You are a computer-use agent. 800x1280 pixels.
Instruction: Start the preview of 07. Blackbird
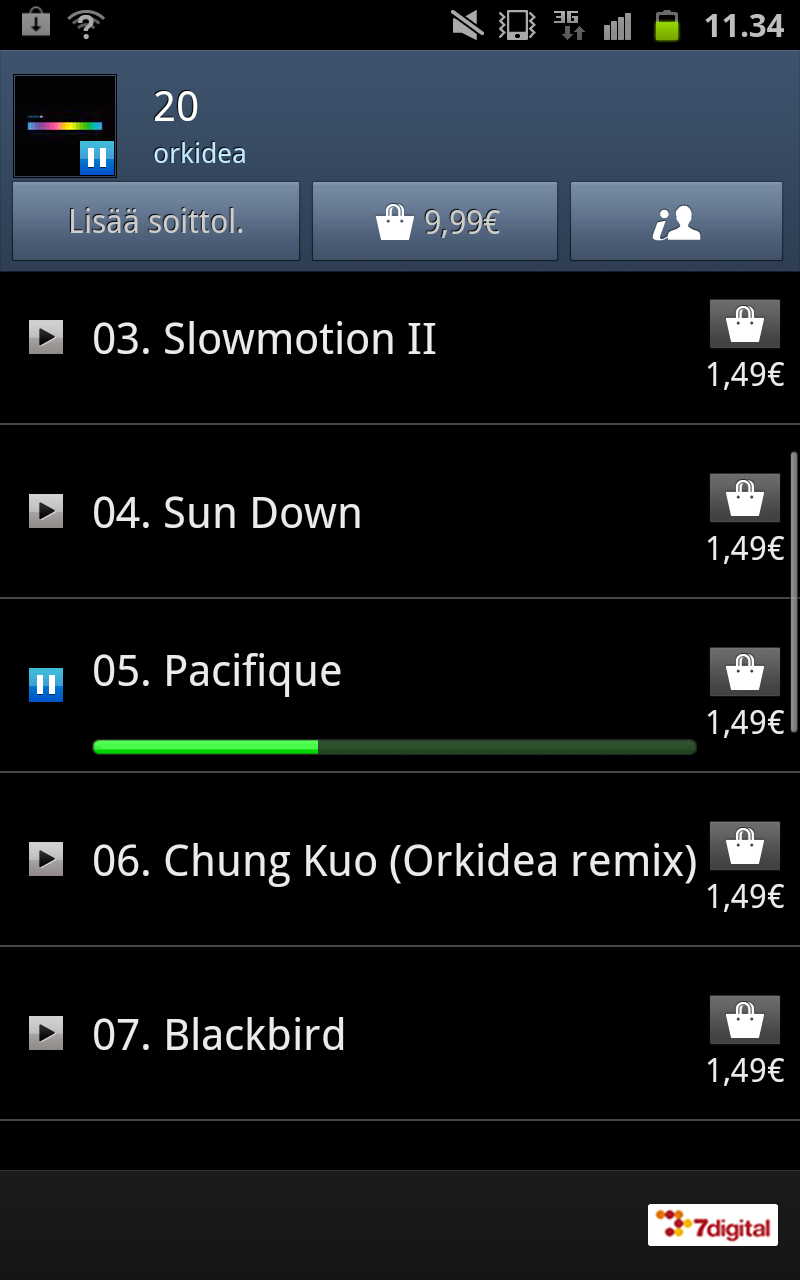point(46,1032)
